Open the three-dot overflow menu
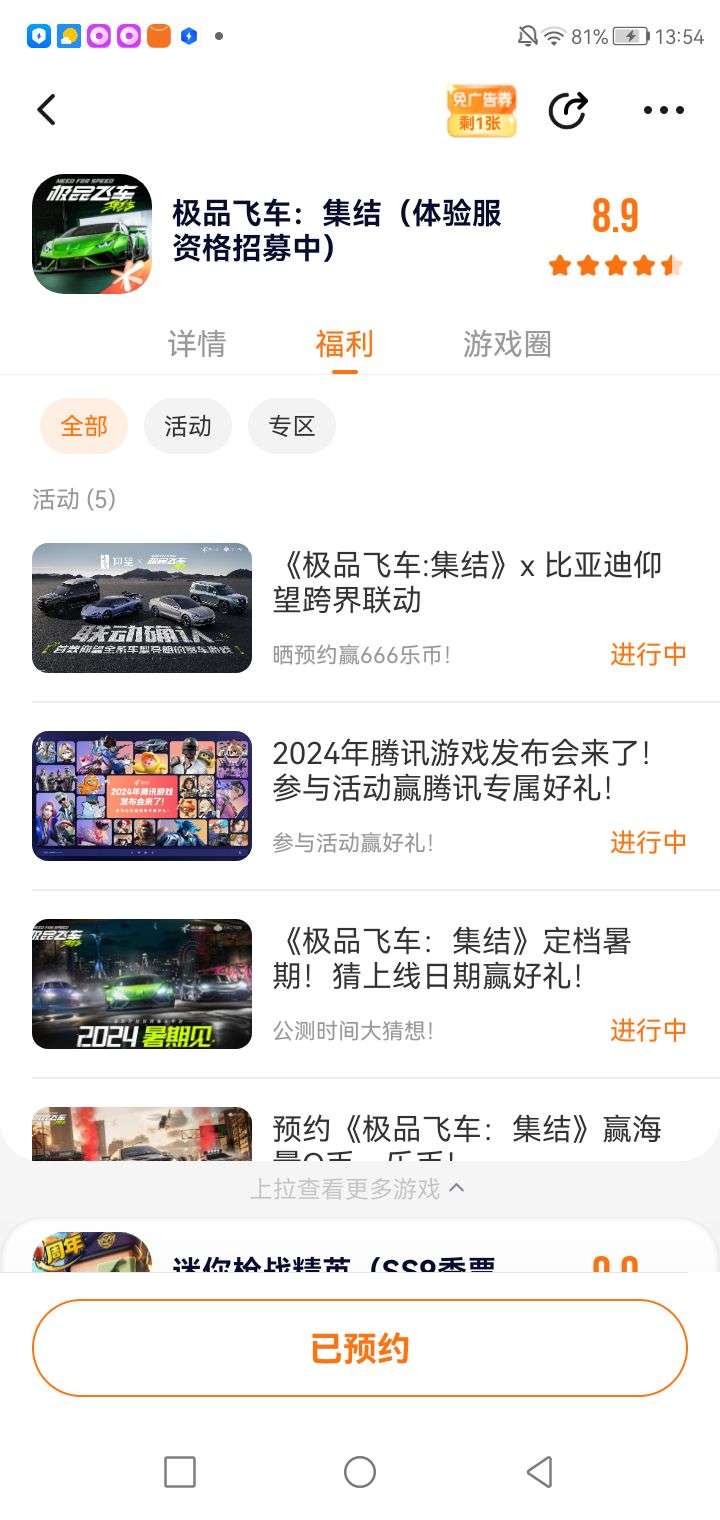The height and width of the screenshot is (1520, 720). pyautogui.click(x=663, y=110)
